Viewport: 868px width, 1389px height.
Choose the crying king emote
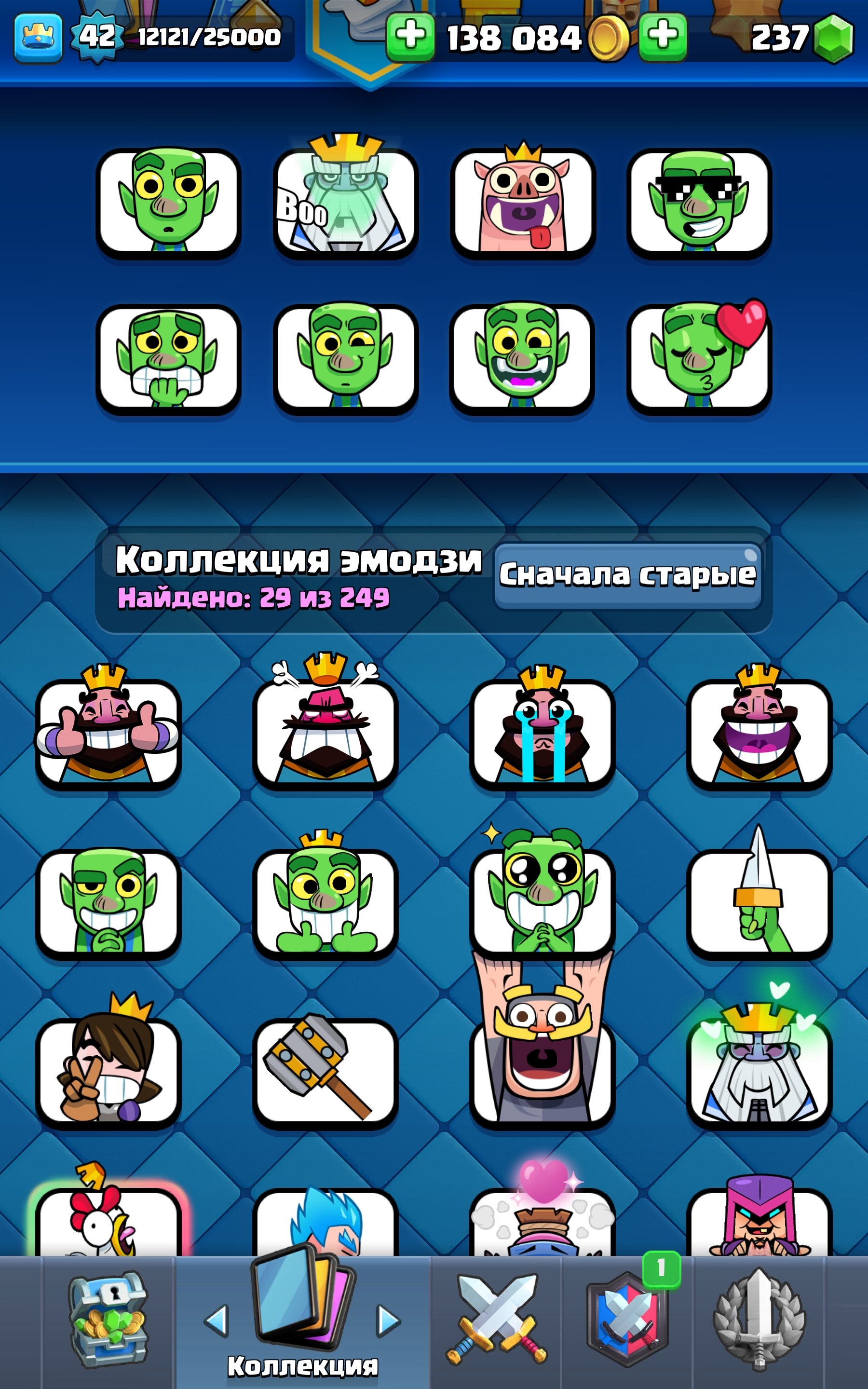tap(542, 732)
